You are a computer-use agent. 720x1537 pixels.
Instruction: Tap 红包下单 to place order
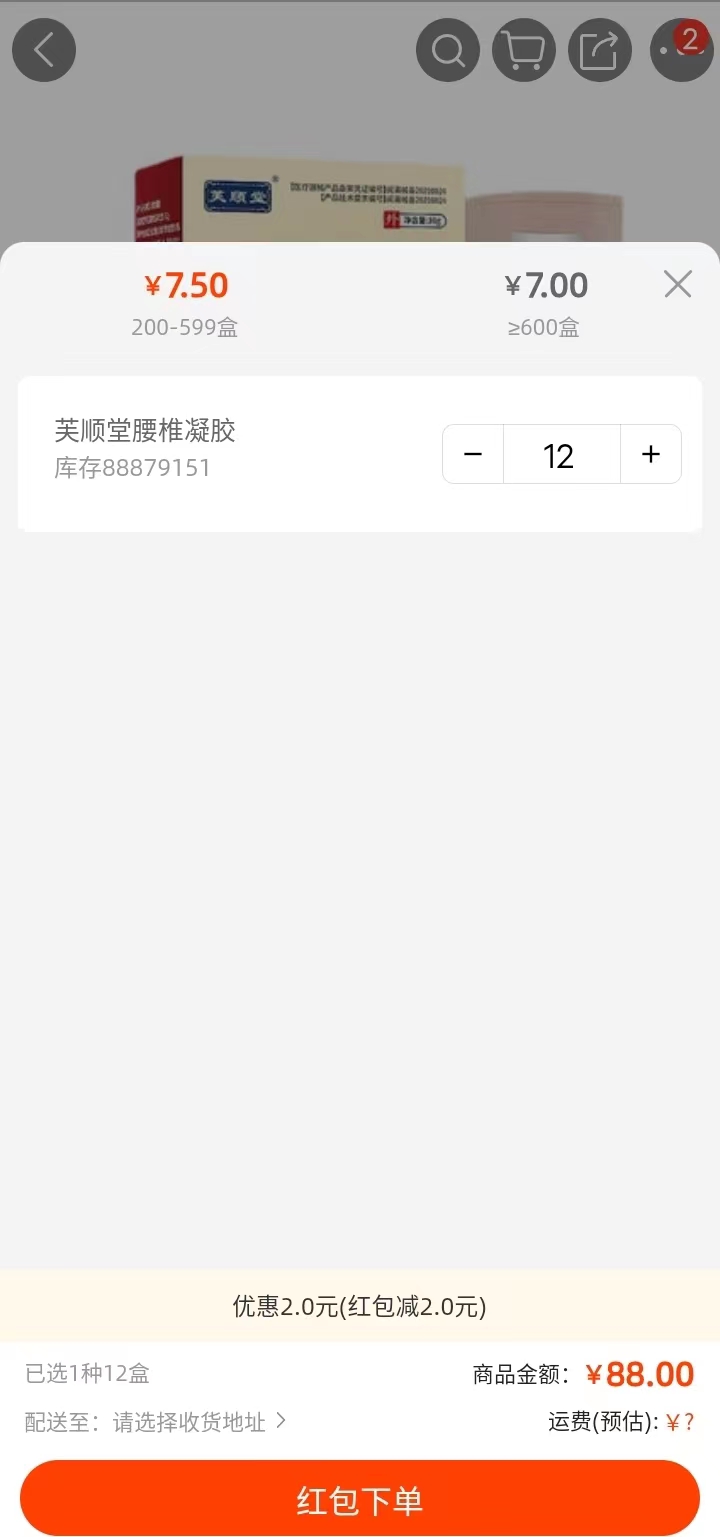click(360, 1499)
